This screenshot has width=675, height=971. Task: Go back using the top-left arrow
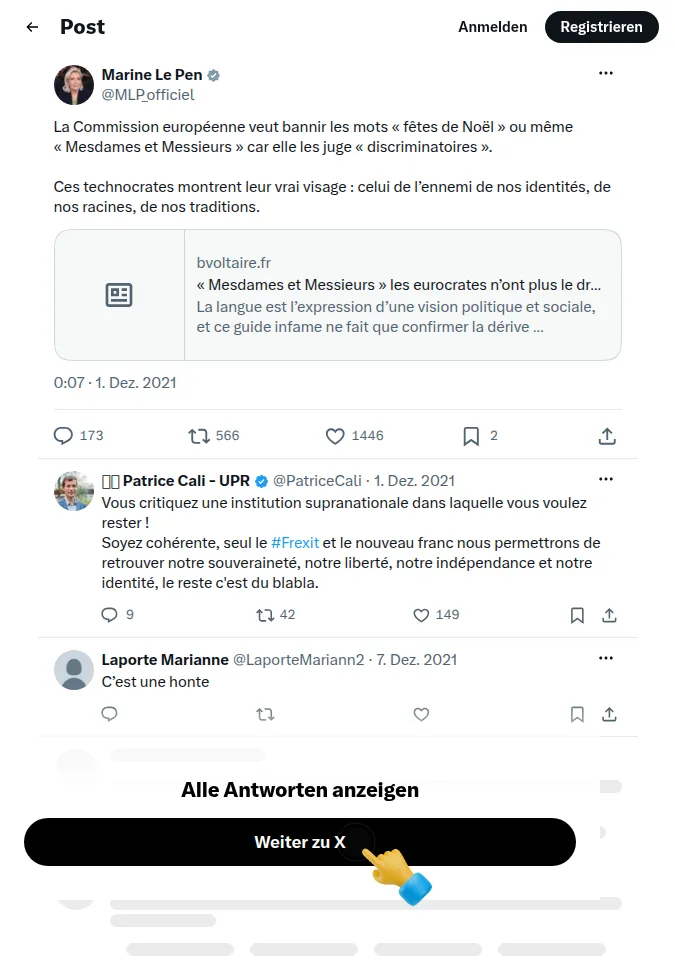click(x=32, y=27)
